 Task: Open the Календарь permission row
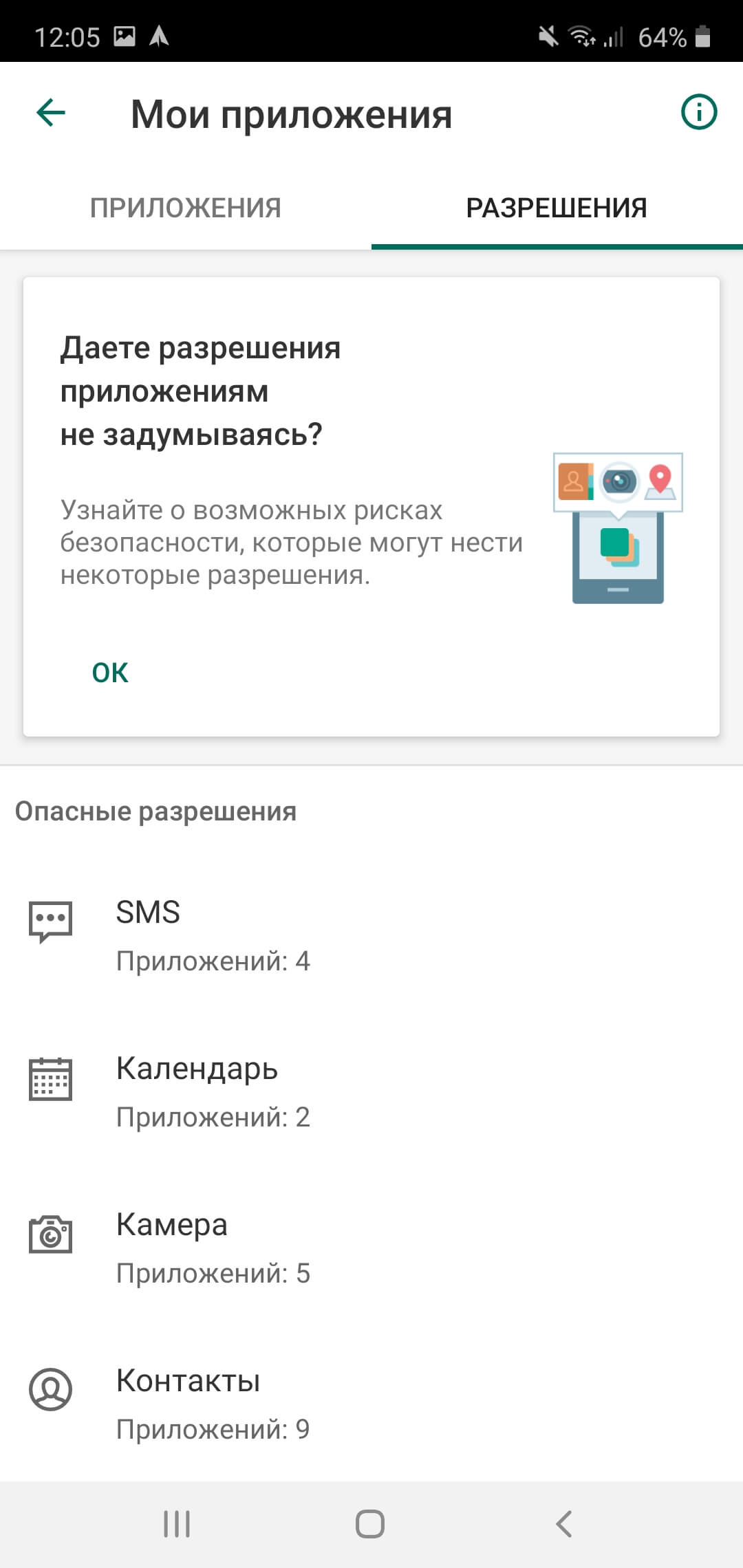point(371,1091)
